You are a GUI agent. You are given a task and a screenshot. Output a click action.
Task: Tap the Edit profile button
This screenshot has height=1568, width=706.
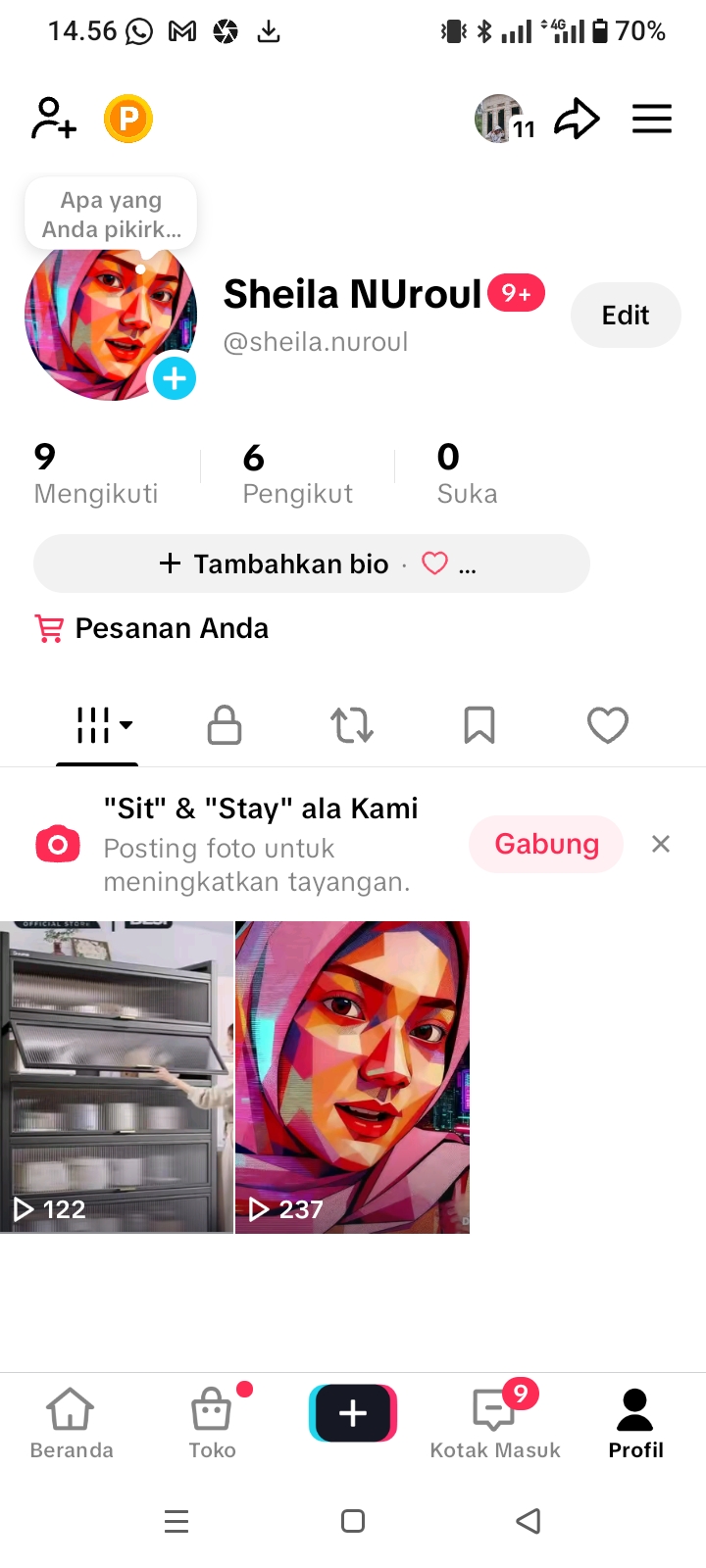tap(626, 316)
